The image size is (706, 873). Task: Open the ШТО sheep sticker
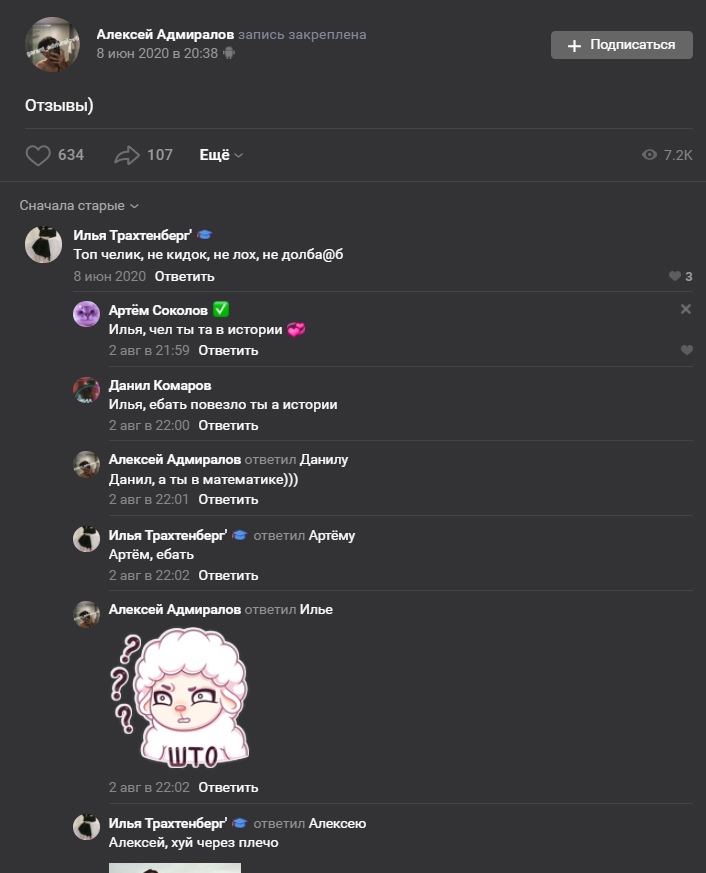coord(180,697)
